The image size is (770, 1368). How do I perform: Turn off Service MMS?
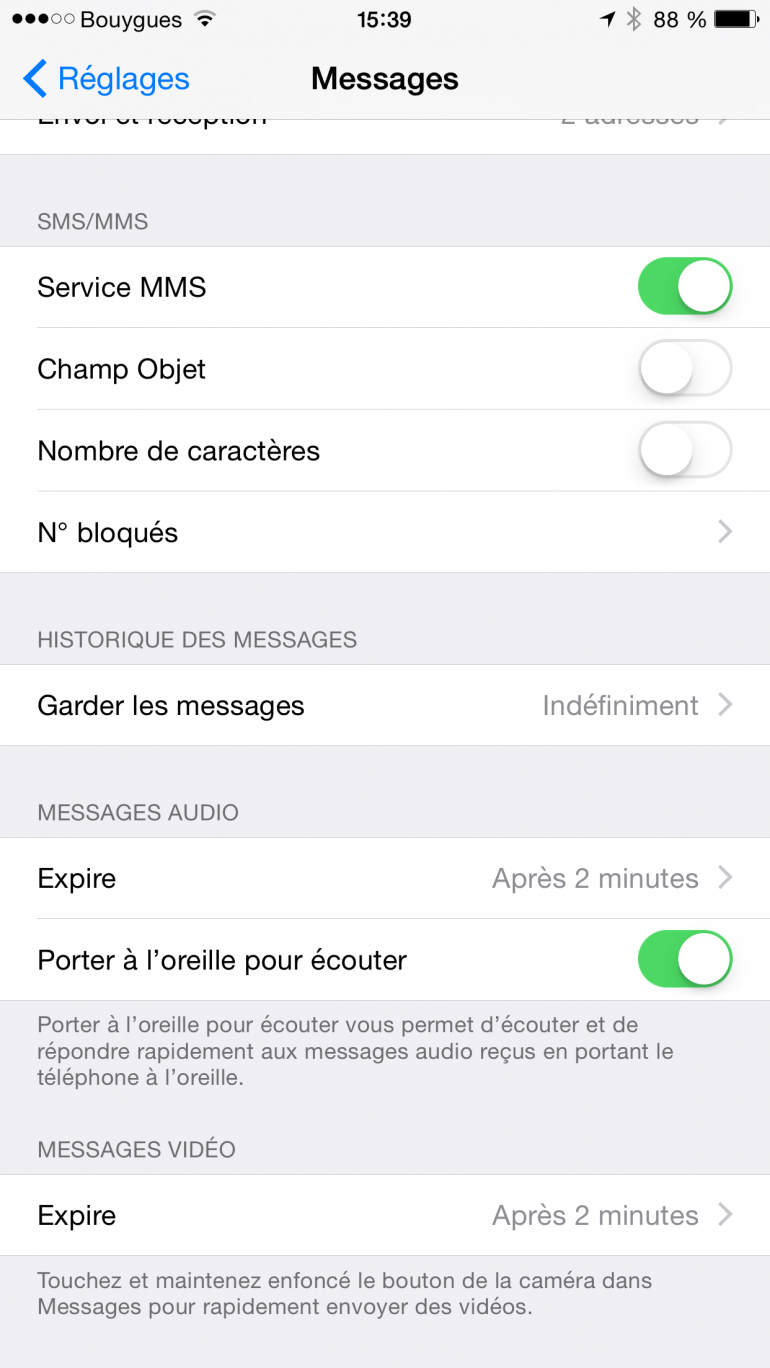pyautogui.click(x=684, y=287)
